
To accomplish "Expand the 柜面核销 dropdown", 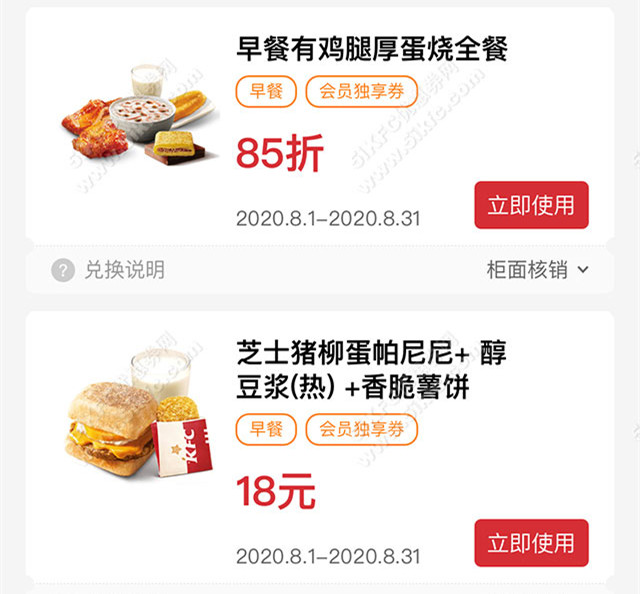I will coord(537,269).
